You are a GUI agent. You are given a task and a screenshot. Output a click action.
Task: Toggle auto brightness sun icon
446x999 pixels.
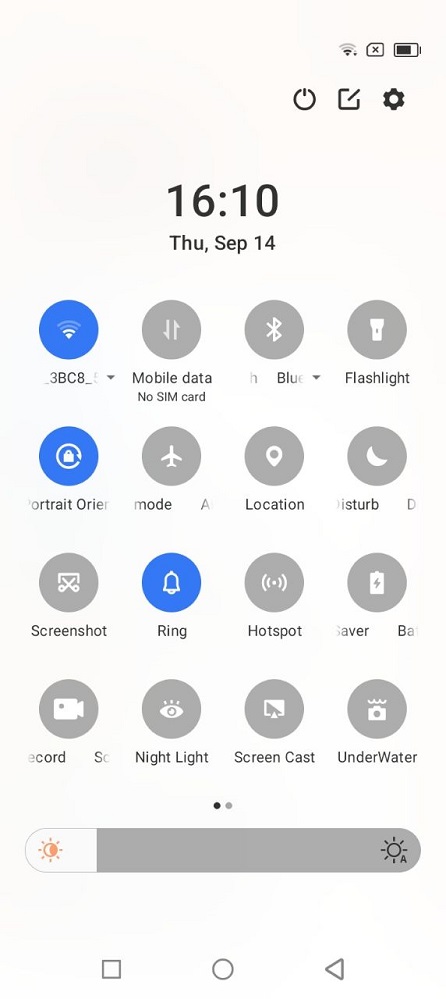(x=394, y=850)
